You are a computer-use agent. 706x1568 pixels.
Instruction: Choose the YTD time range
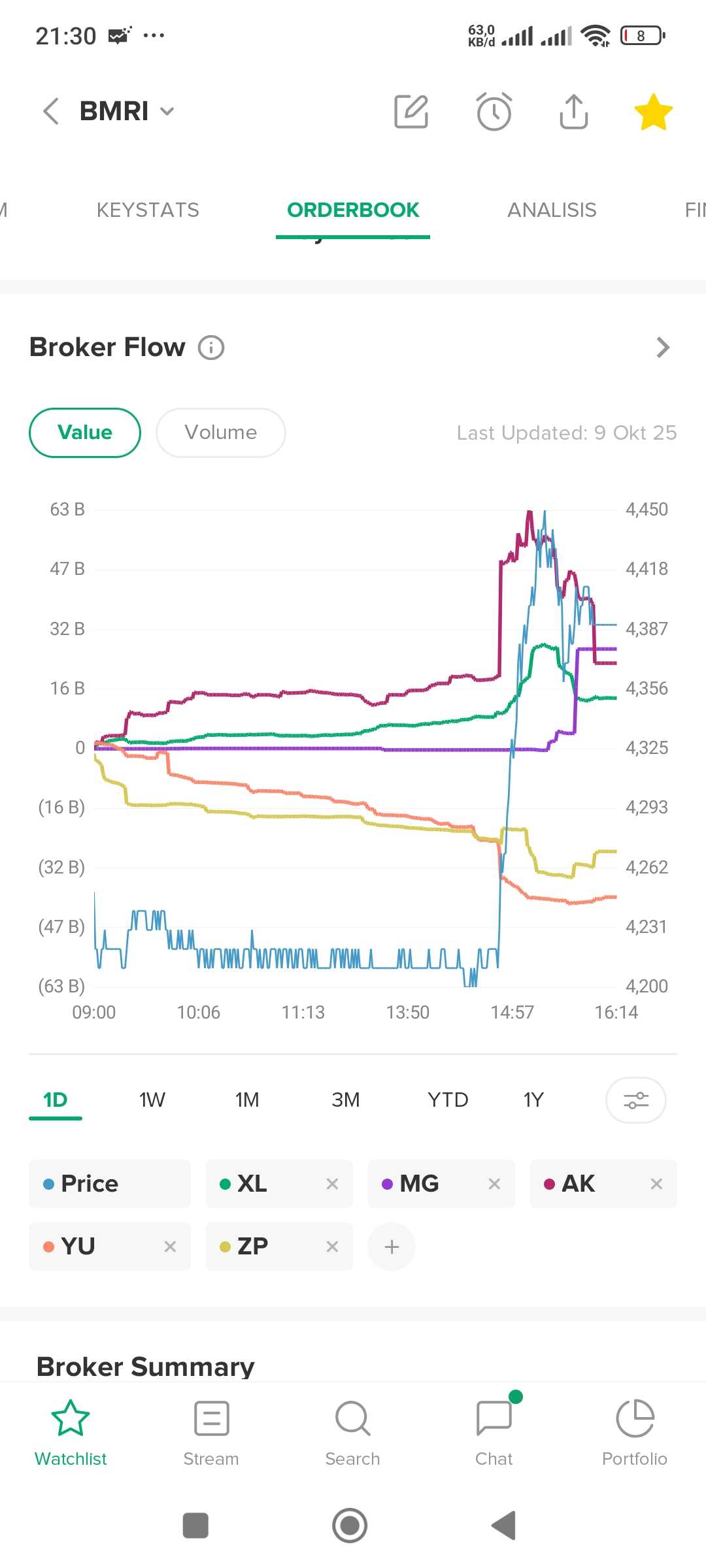[x=448, y=1100]
